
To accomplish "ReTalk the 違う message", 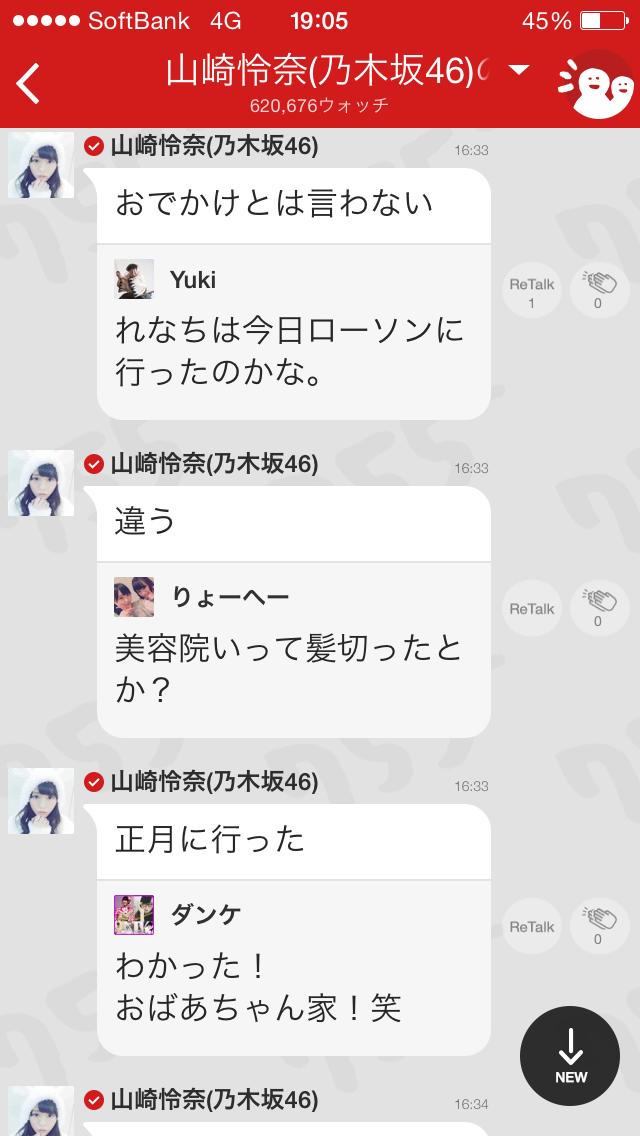I will coord(531,609).
